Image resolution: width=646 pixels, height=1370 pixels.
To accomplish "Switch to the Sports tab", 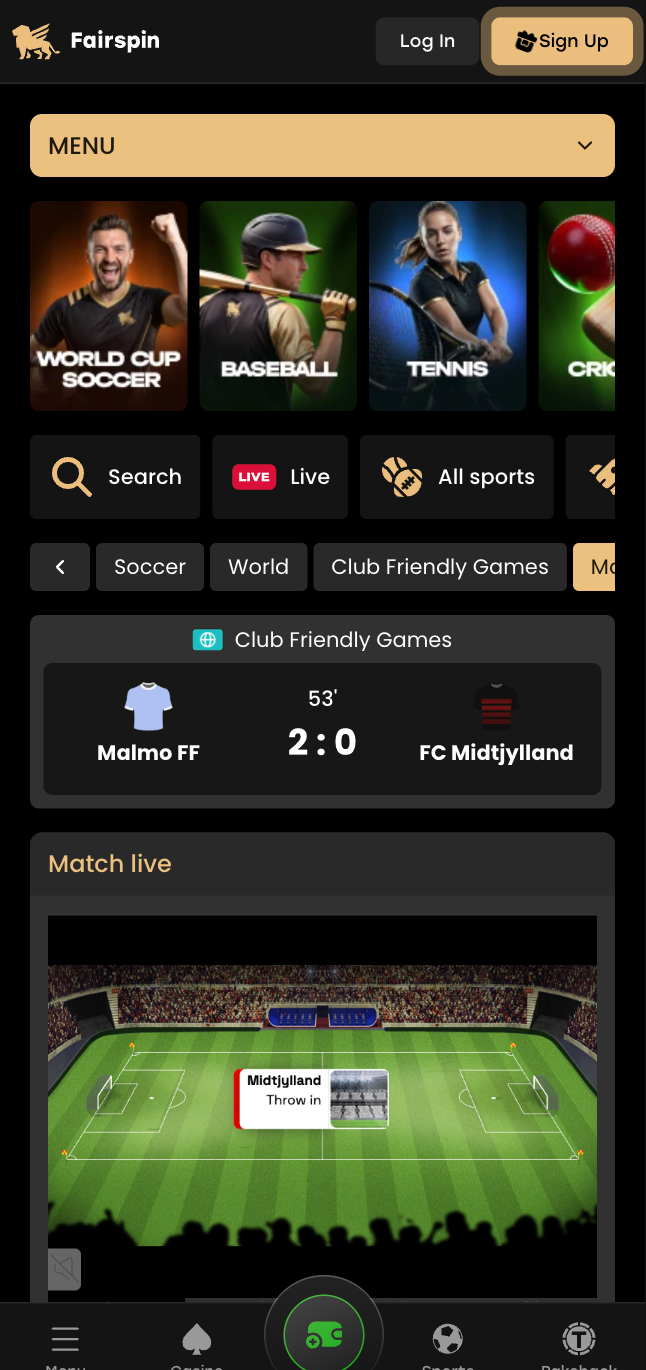I will click(x=447, y=1343).
